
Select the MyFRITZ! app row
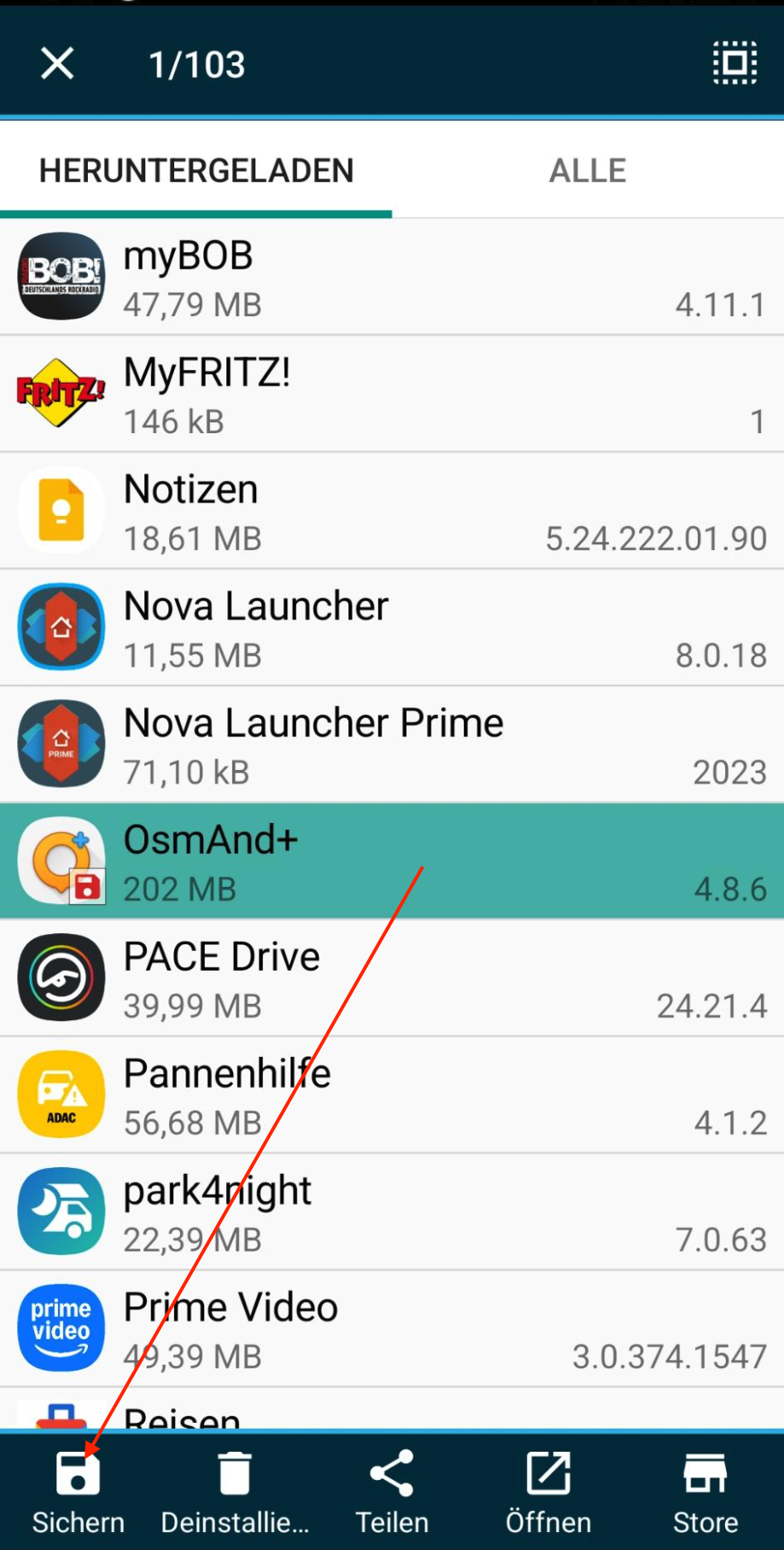pos(392,395)
